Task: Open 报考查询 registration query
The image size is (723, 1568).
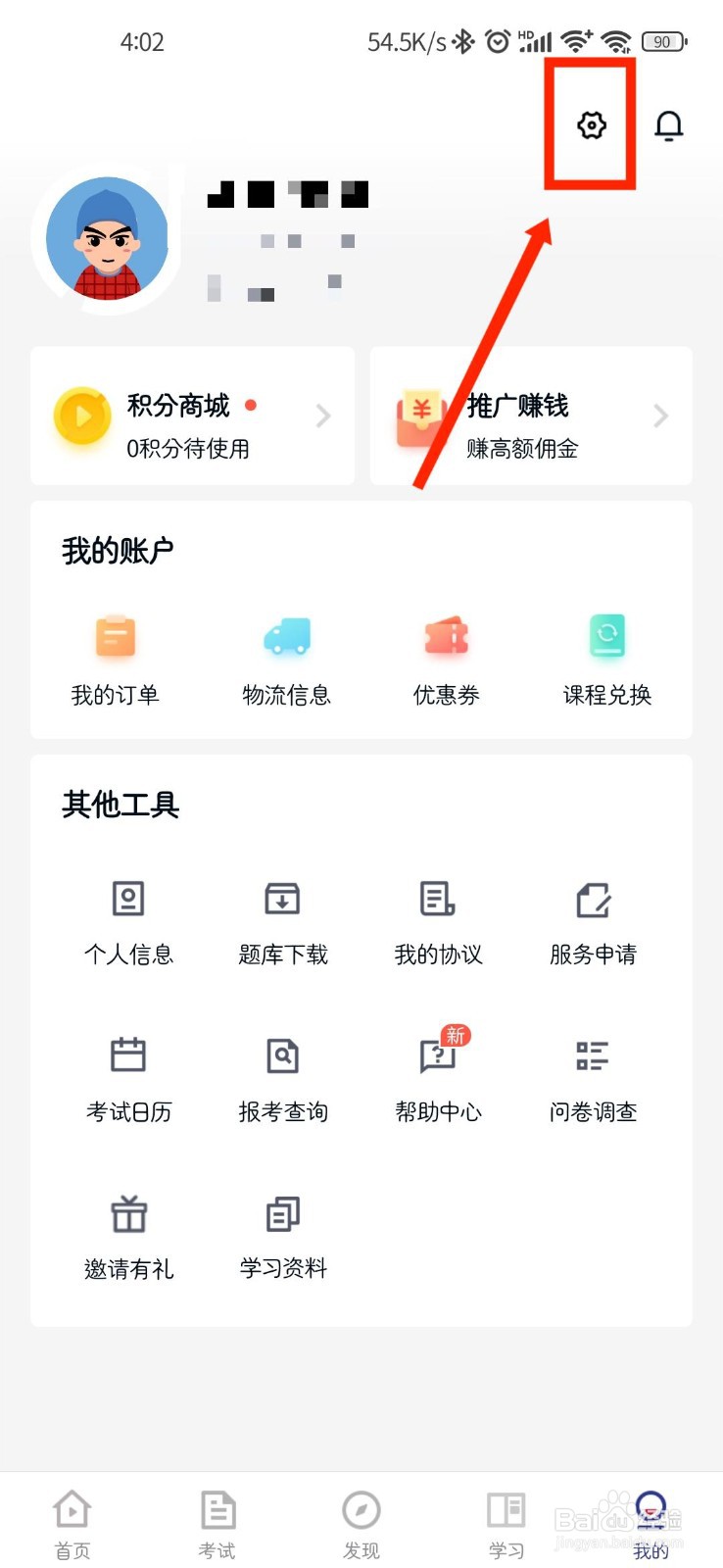Action: pyautogui.click(x=282, y=1076)
